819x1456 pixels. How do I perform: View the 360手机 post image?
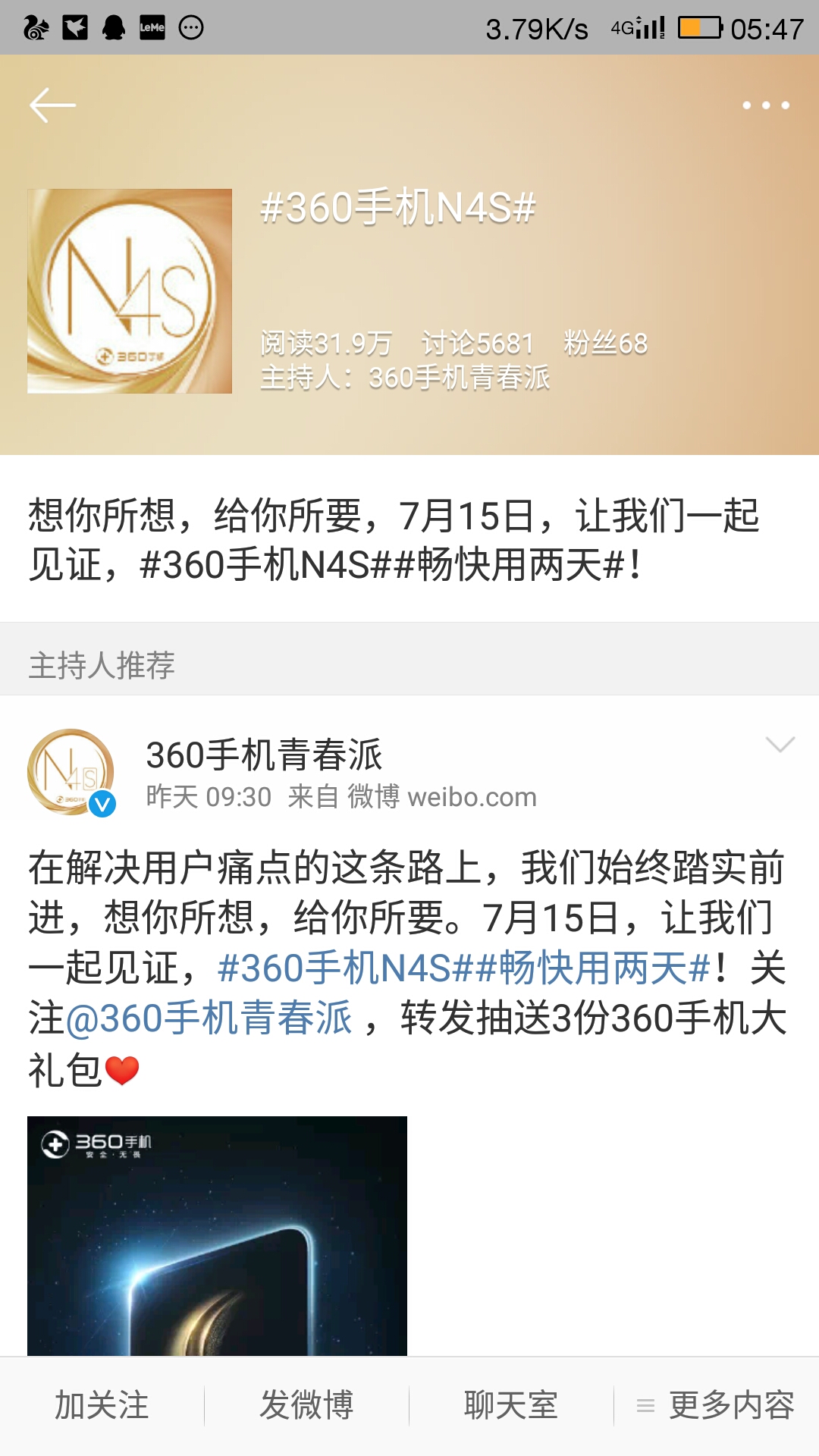tap(217, 1236)
